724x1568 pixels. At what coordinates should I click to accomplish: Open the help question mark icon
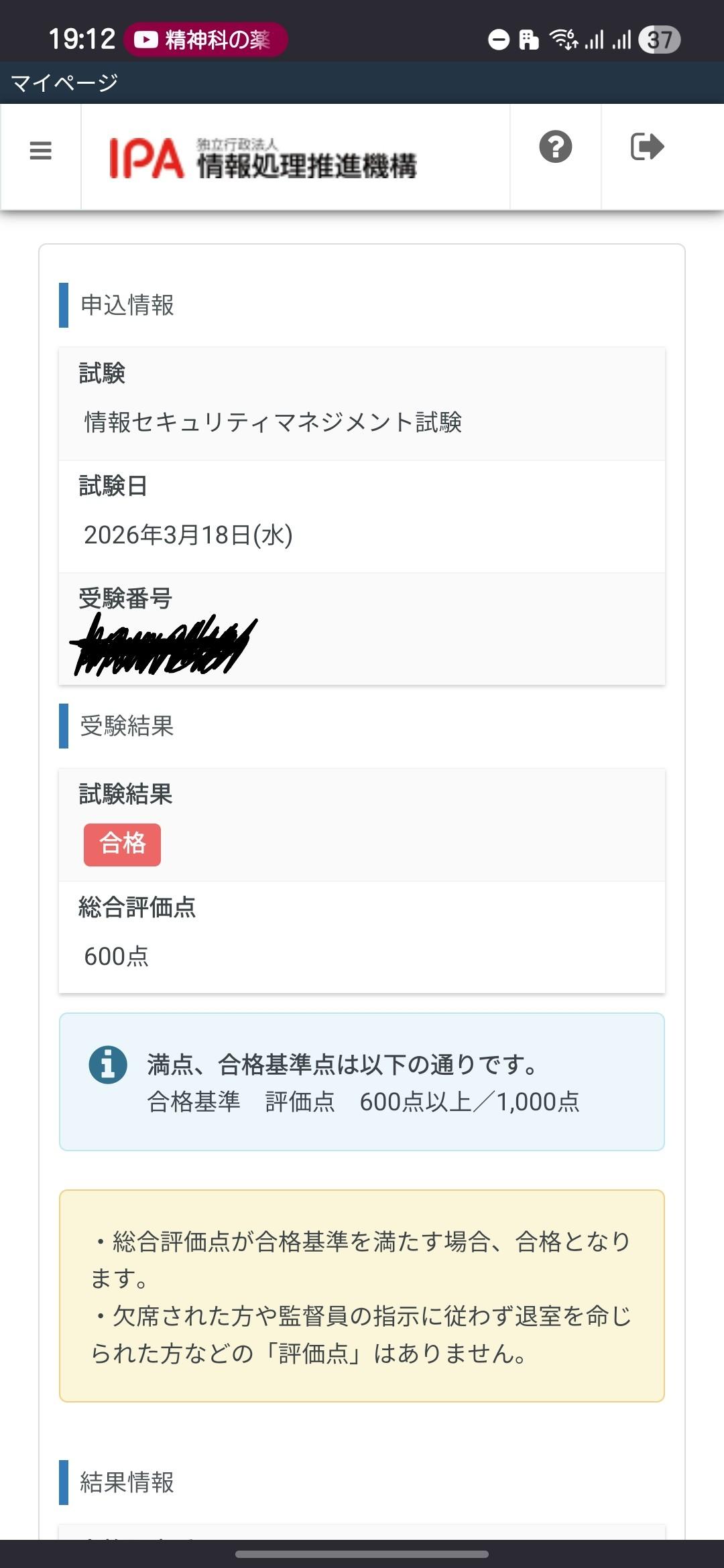click(x=555, y=147)
